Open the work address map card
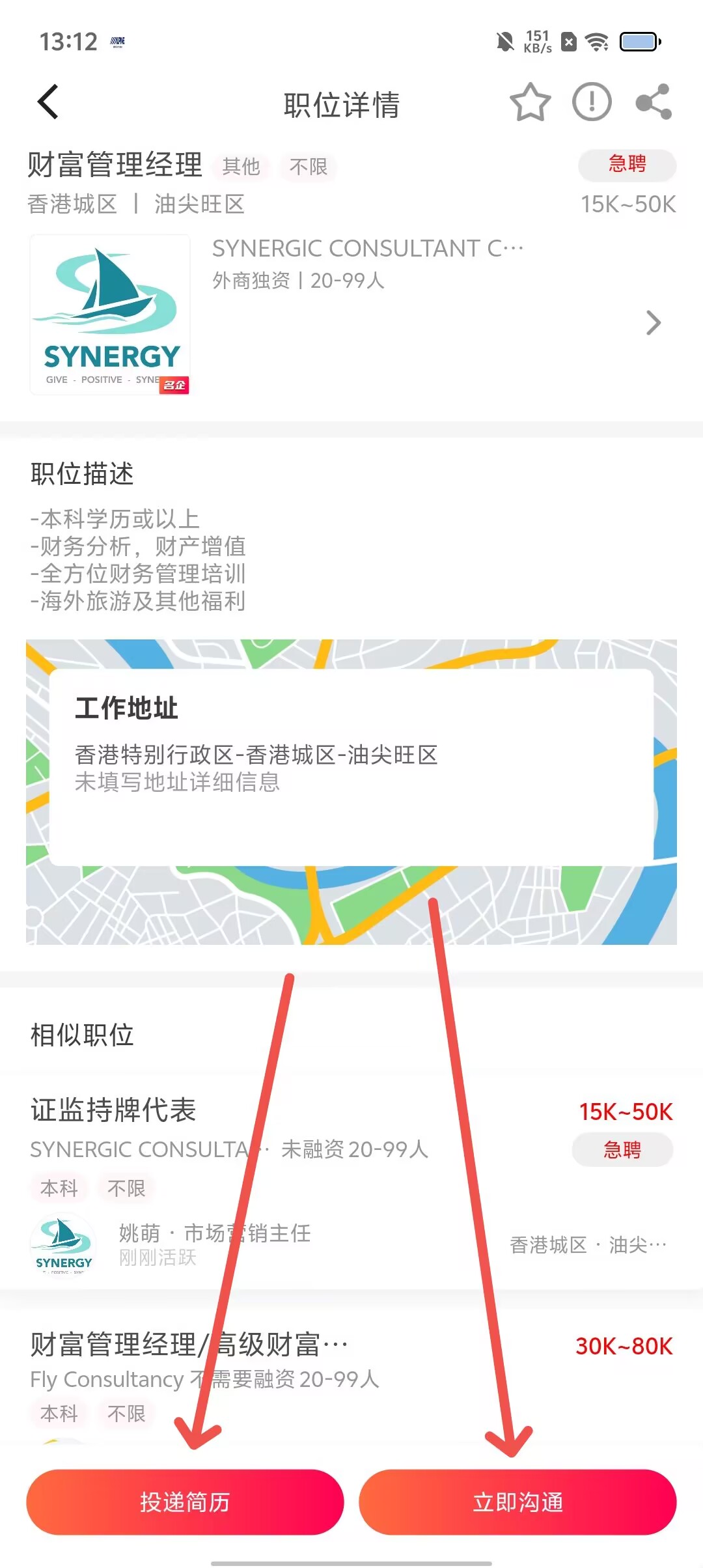The width and height of the screenshot is (703, 1568). point(351,791)
